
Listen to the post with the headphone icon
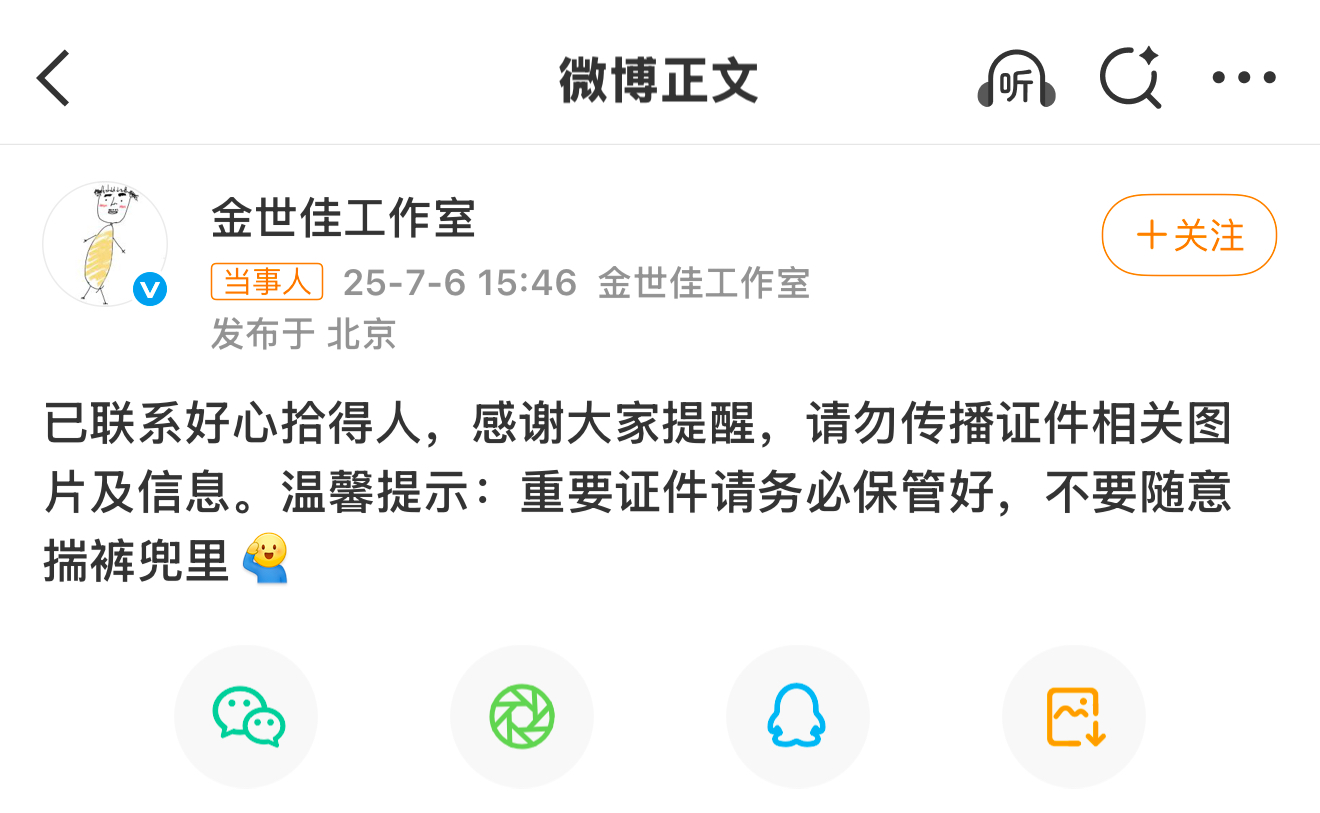(1016, 80)
